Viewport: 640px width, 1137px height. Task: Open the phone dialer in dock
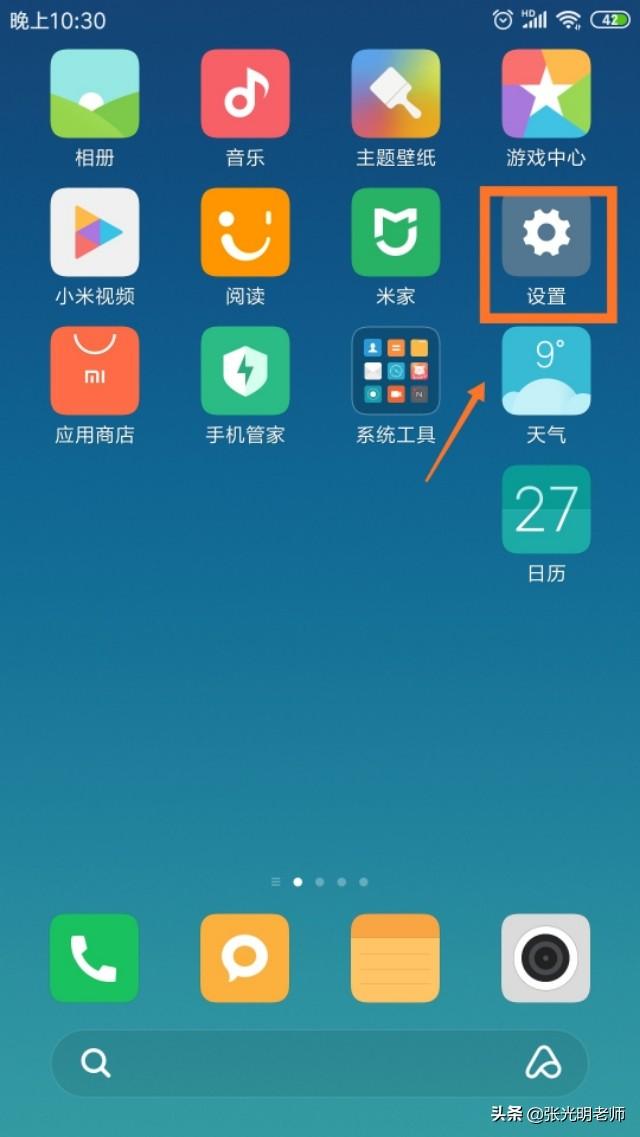[x=95, y=958]
